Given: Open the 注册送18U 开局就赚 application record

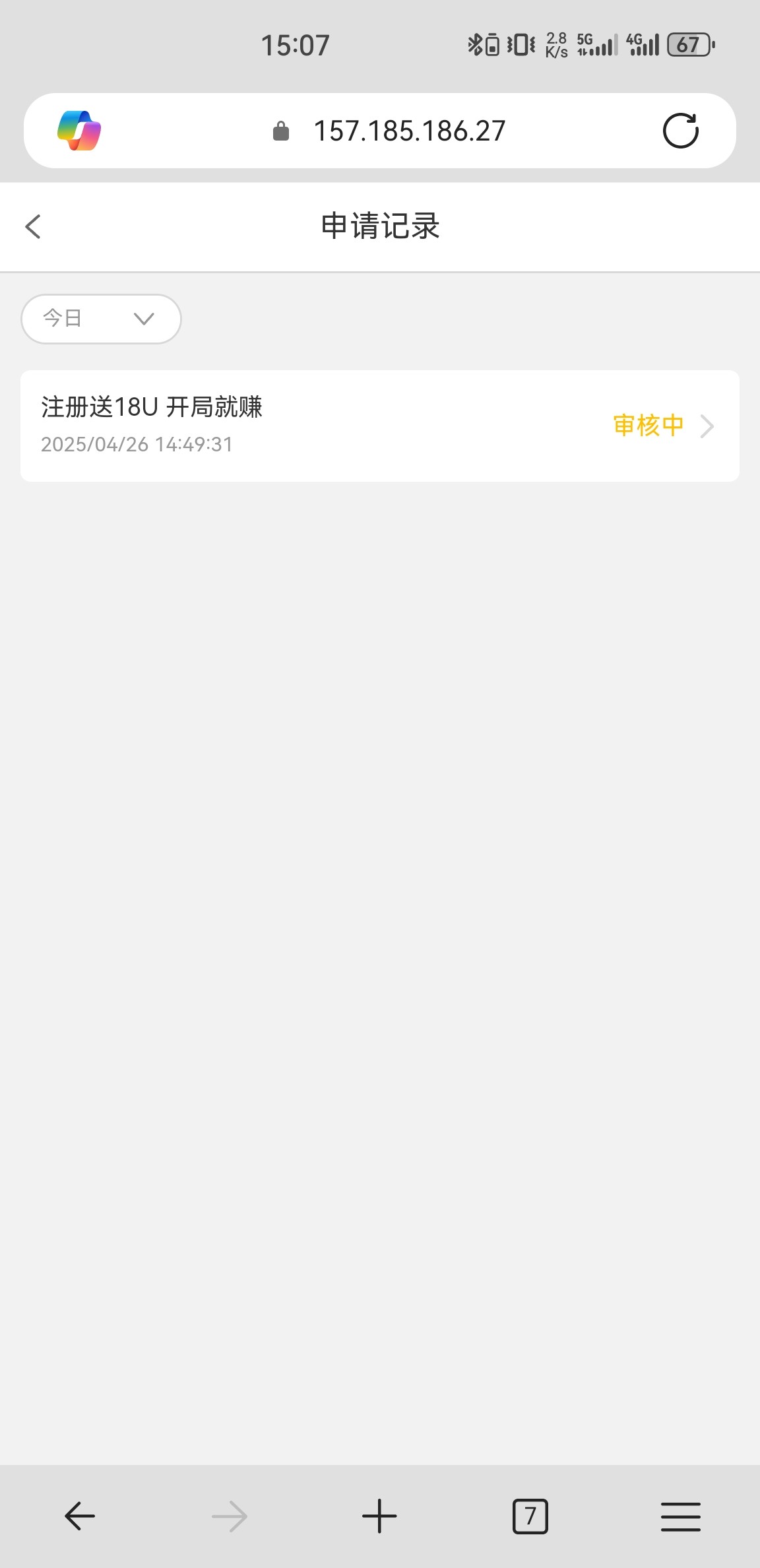Looking at the screenshot, I should [379, 426].
